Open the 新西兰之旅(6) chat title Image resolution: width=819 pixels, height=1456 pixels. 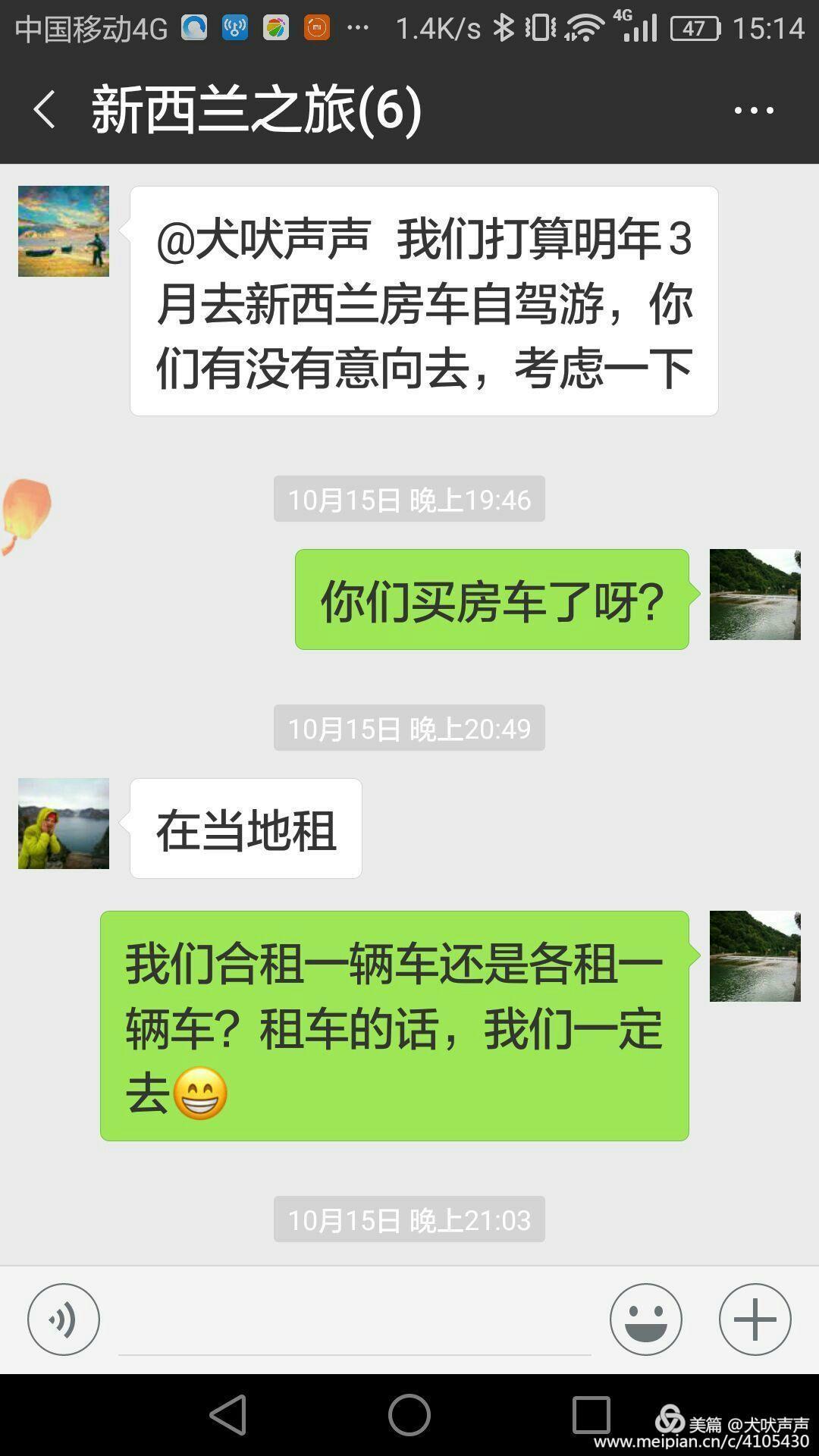pos(250,108)
